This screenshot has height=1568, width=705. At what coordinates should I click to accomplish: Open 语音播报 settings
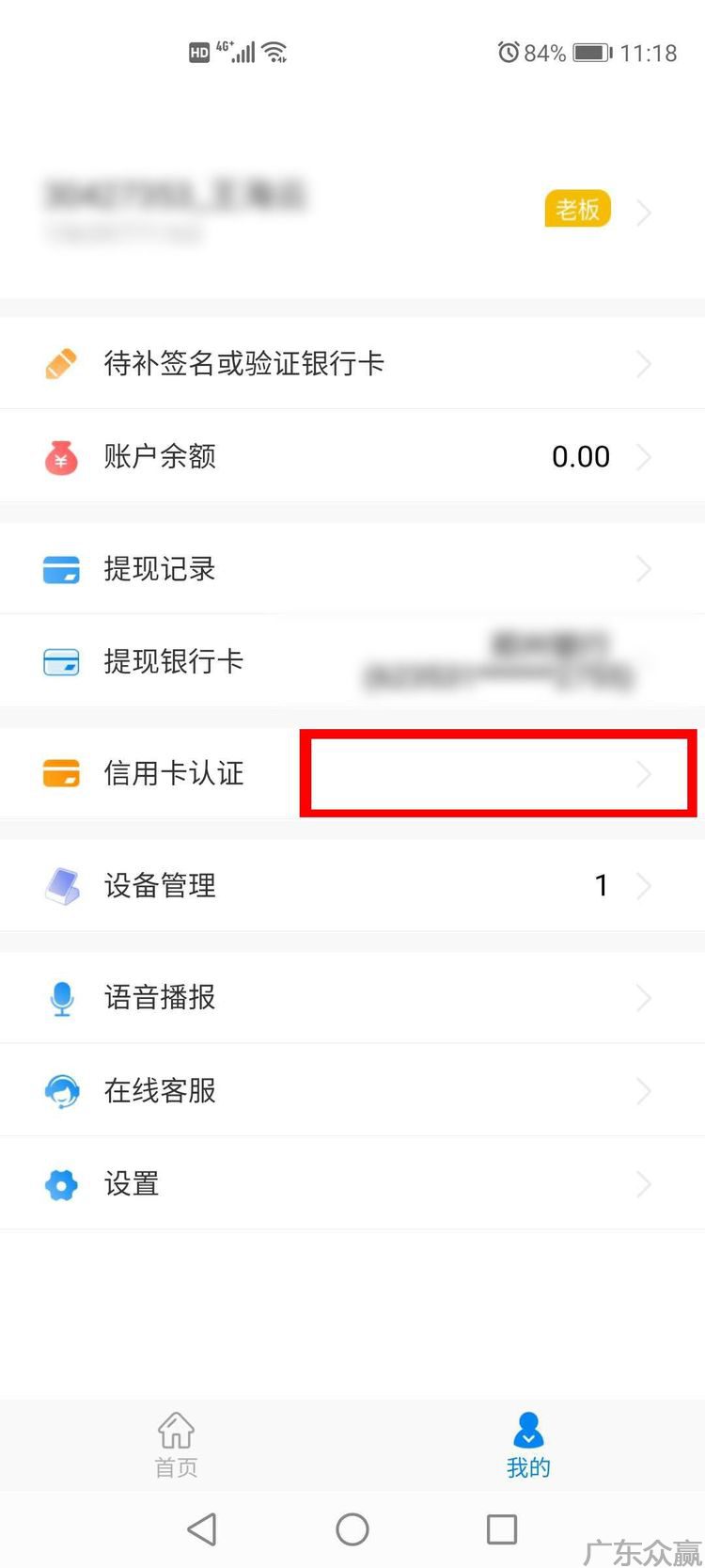pyautogui.click(x=352, y=997)
